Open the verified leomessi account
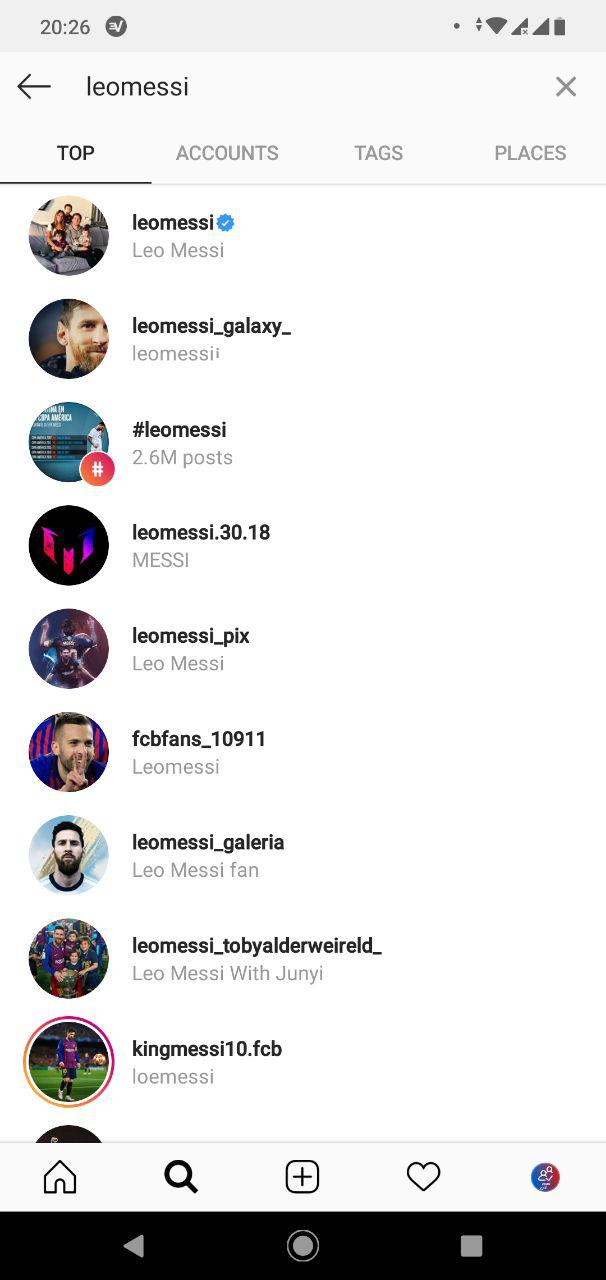This screenshot has height=1280, width=606. [303, 236]
